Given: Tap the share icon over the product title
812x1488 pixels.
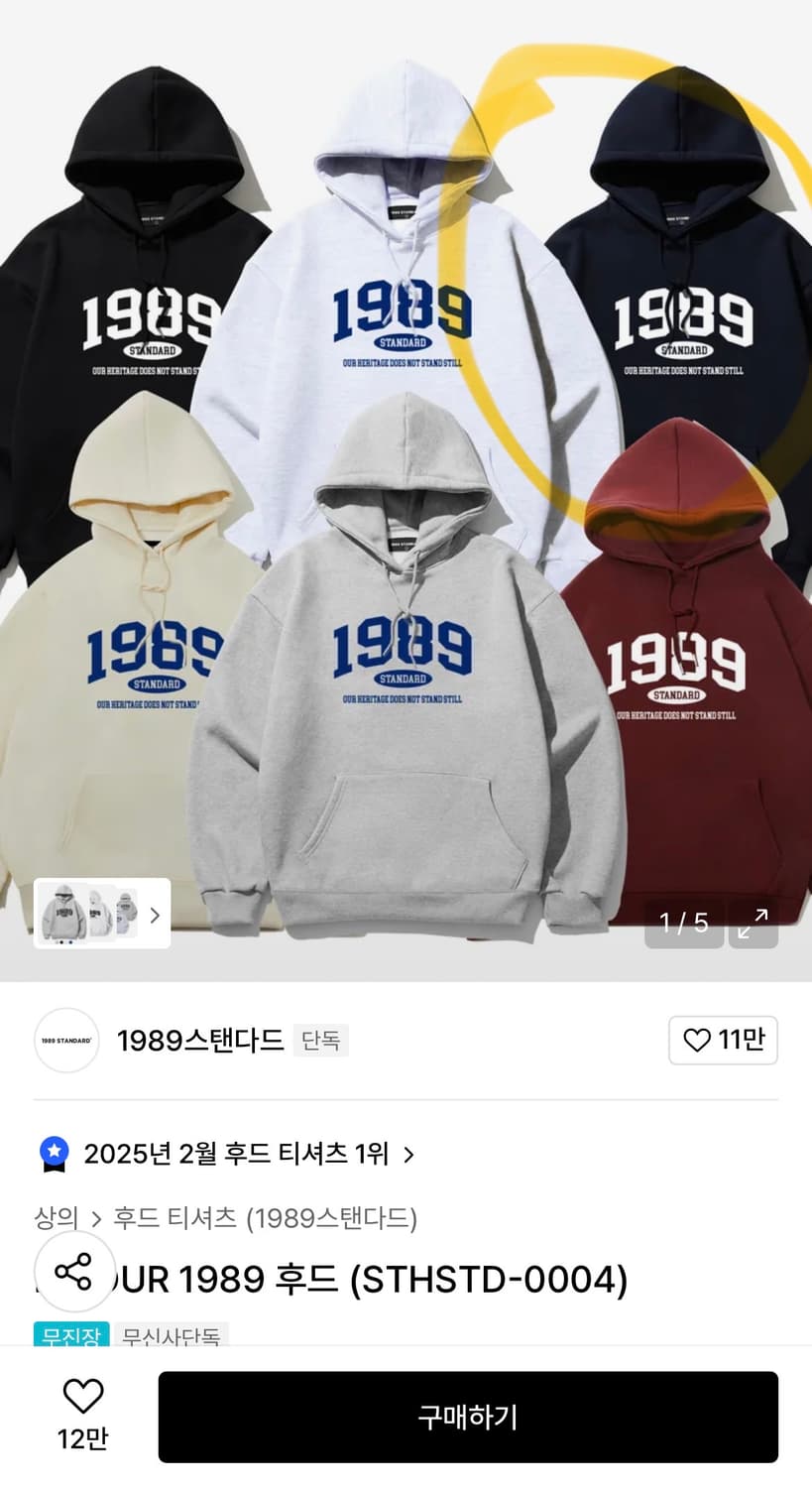Looking at the screenshot, I should [74, 1272].
